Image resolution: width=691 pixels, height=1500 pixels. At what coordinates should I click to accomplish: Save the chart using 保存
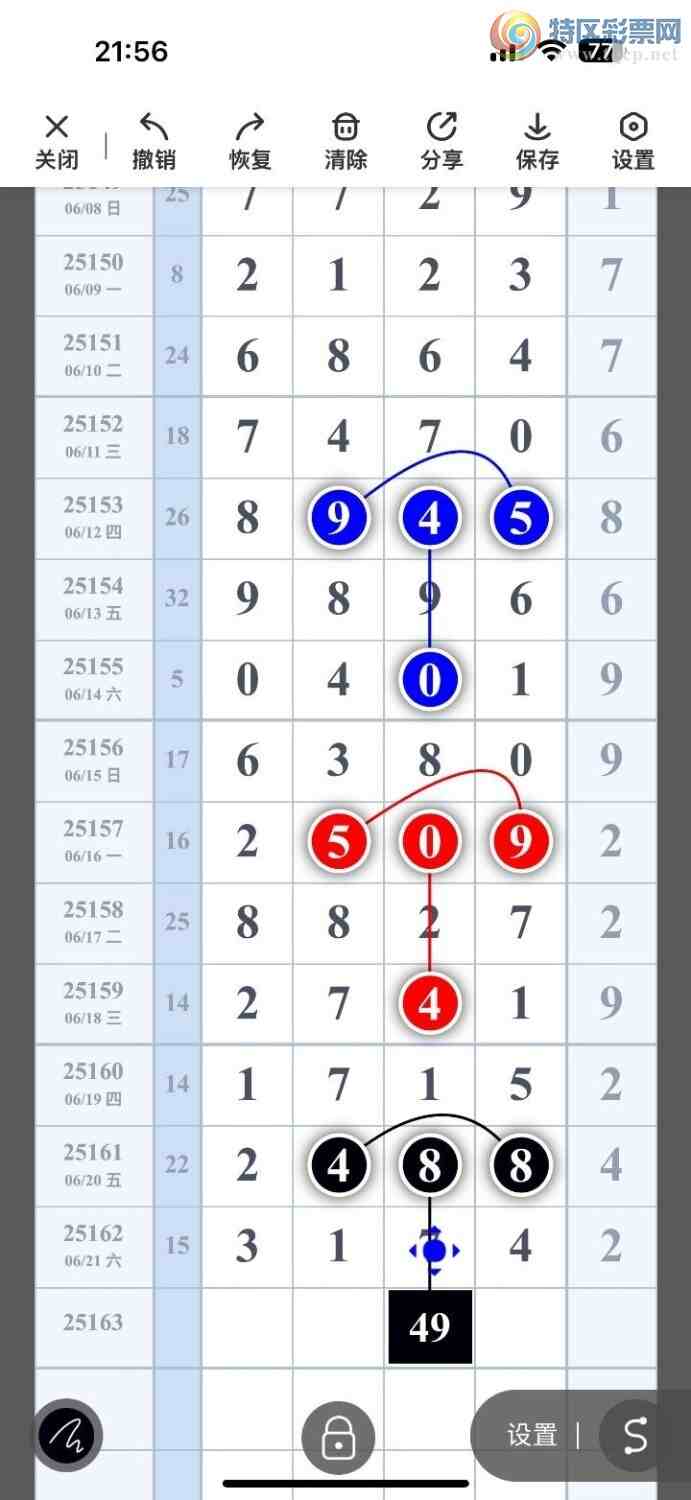point(537,141)
